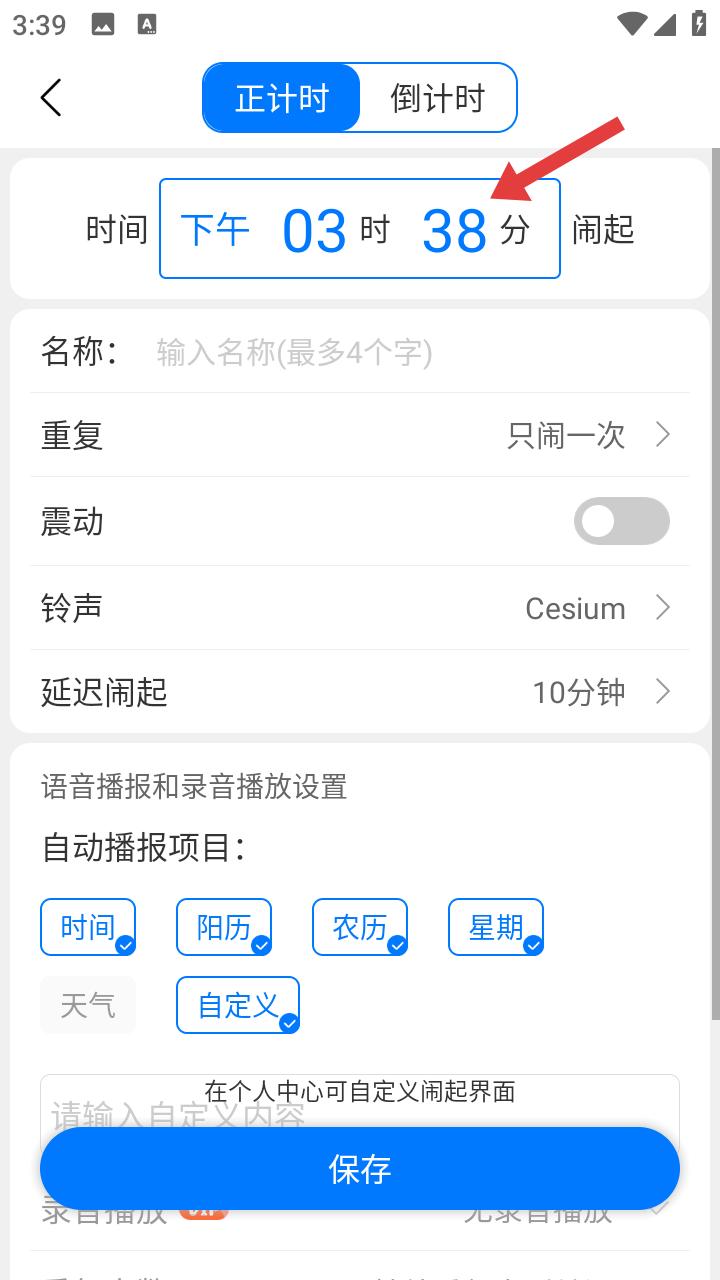Turn on the 震动 switch

621,521
